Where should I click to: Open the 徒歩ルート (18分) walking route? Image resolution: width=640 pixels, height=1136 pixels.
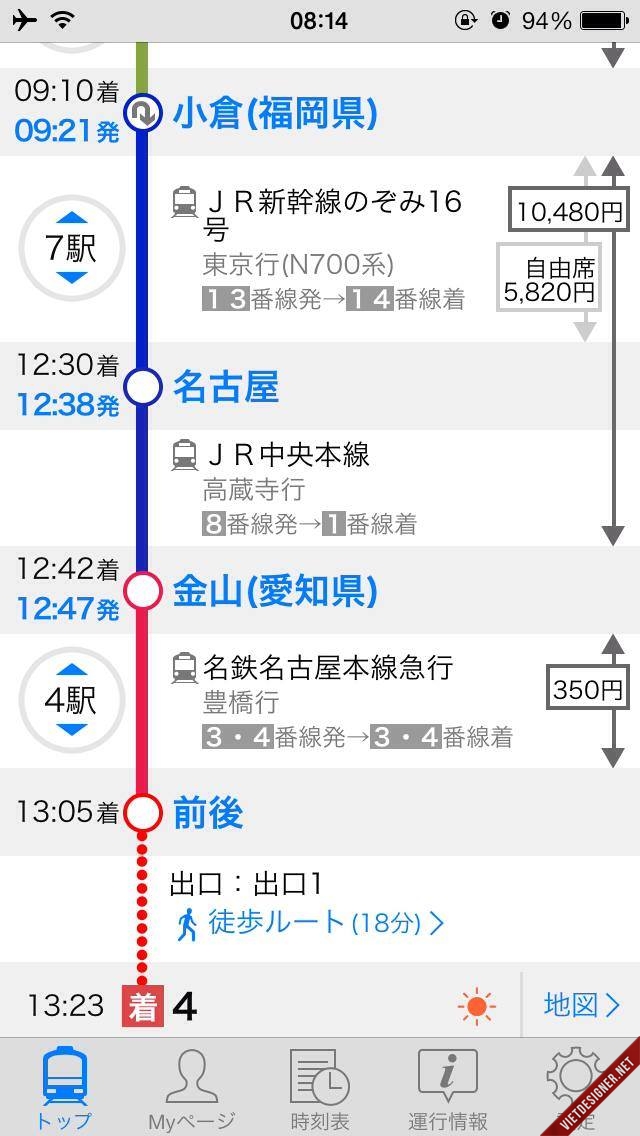[310, 922]
